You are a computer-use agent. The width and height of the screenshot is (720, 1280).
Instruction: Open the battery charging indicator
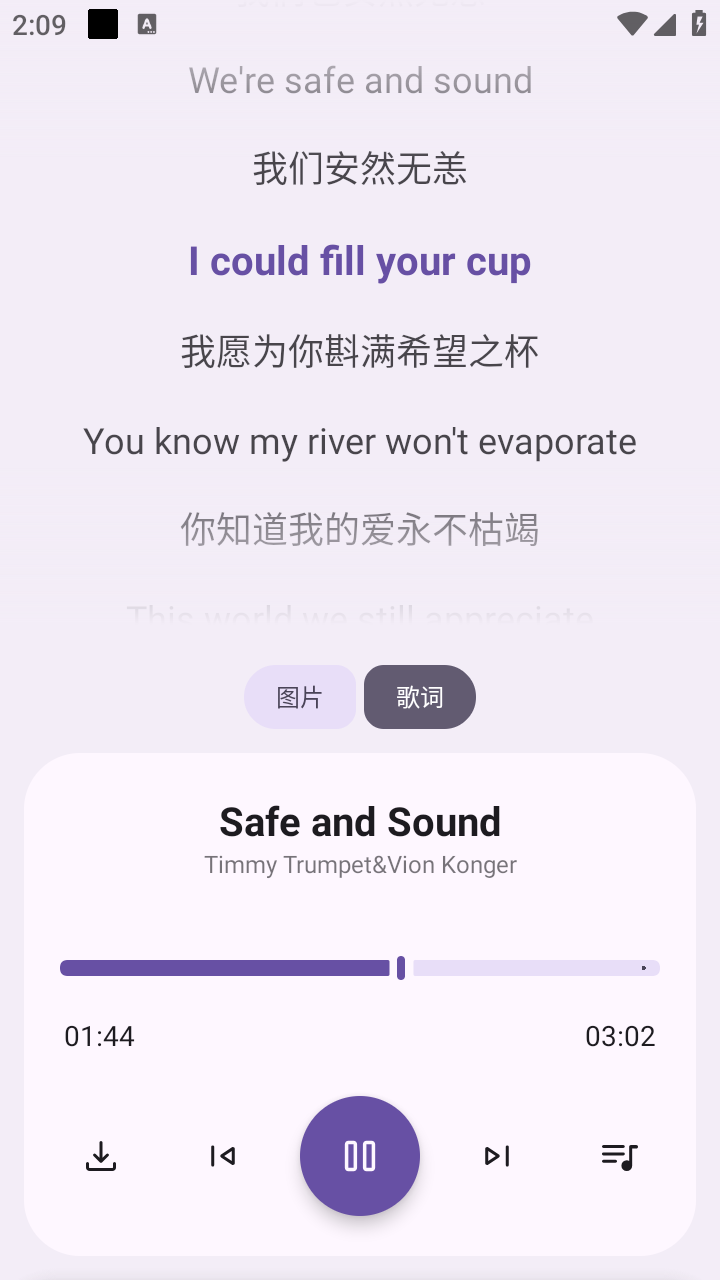[x=697, y=24]
